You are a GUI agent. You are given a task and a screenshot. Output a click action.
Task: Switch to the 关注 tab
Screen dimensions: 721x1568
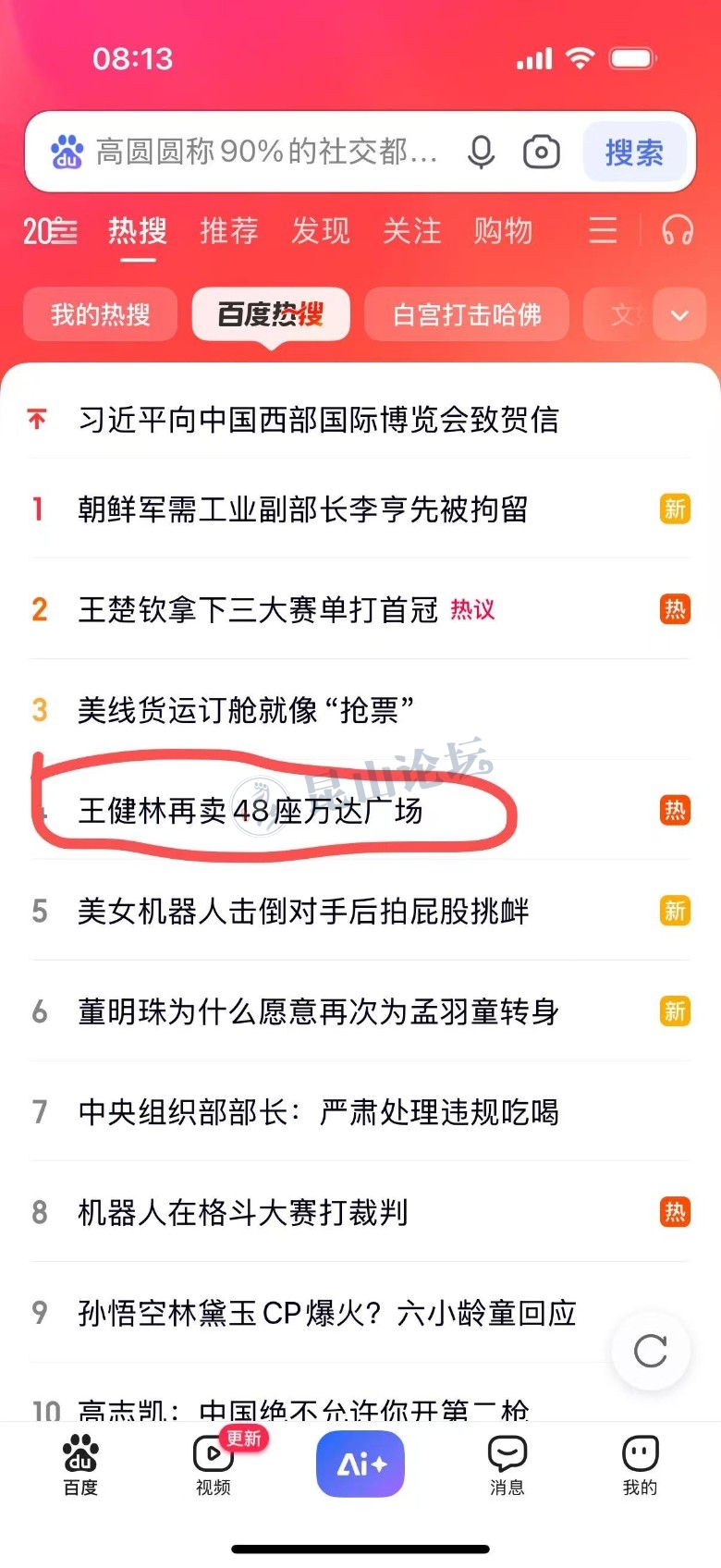click(411, 230)
